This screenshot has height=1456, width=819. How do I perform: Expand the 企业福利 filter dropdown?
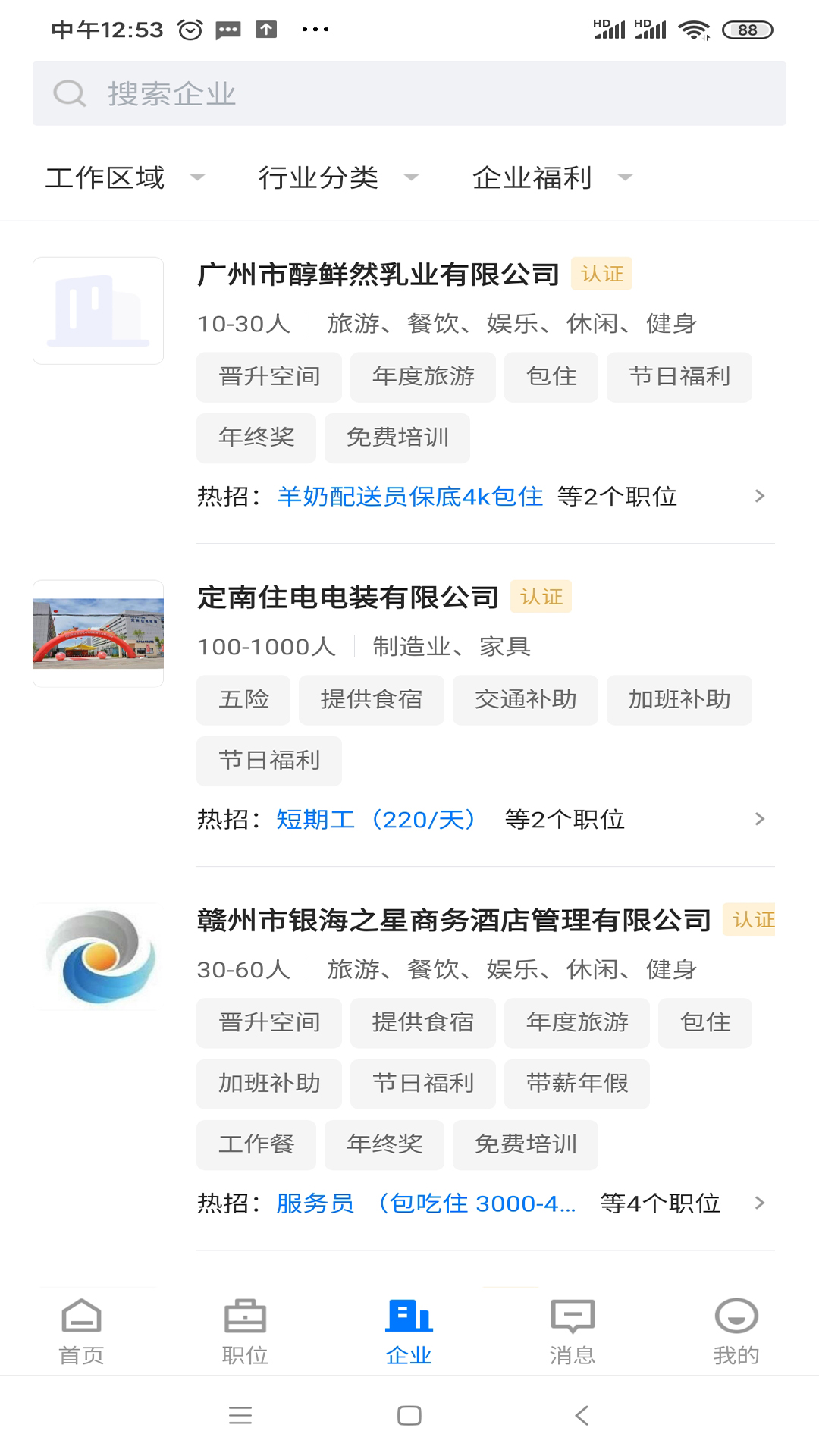[x=552, y=177]
